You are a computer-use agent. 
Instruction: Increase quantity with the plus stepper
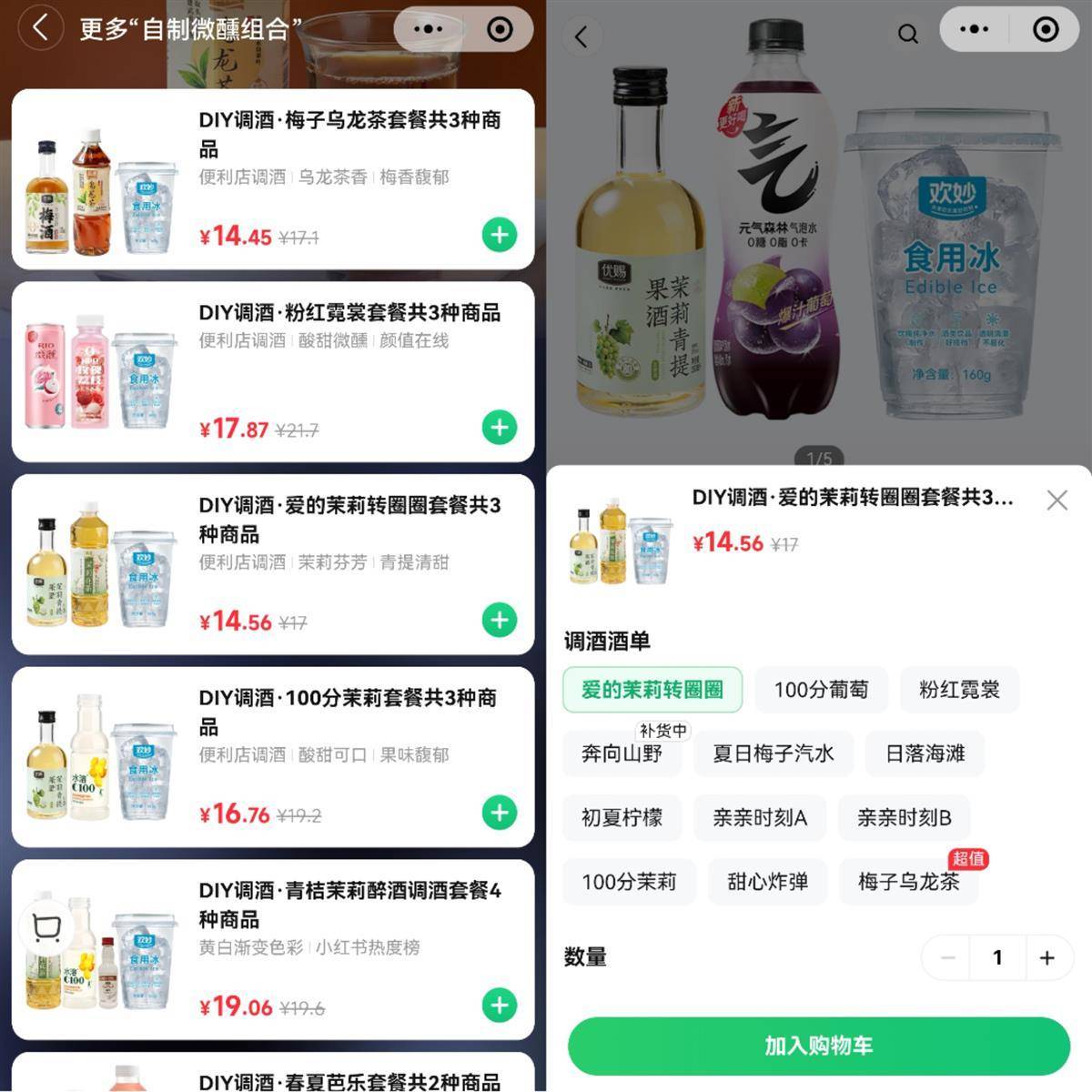coord(1047,957)
